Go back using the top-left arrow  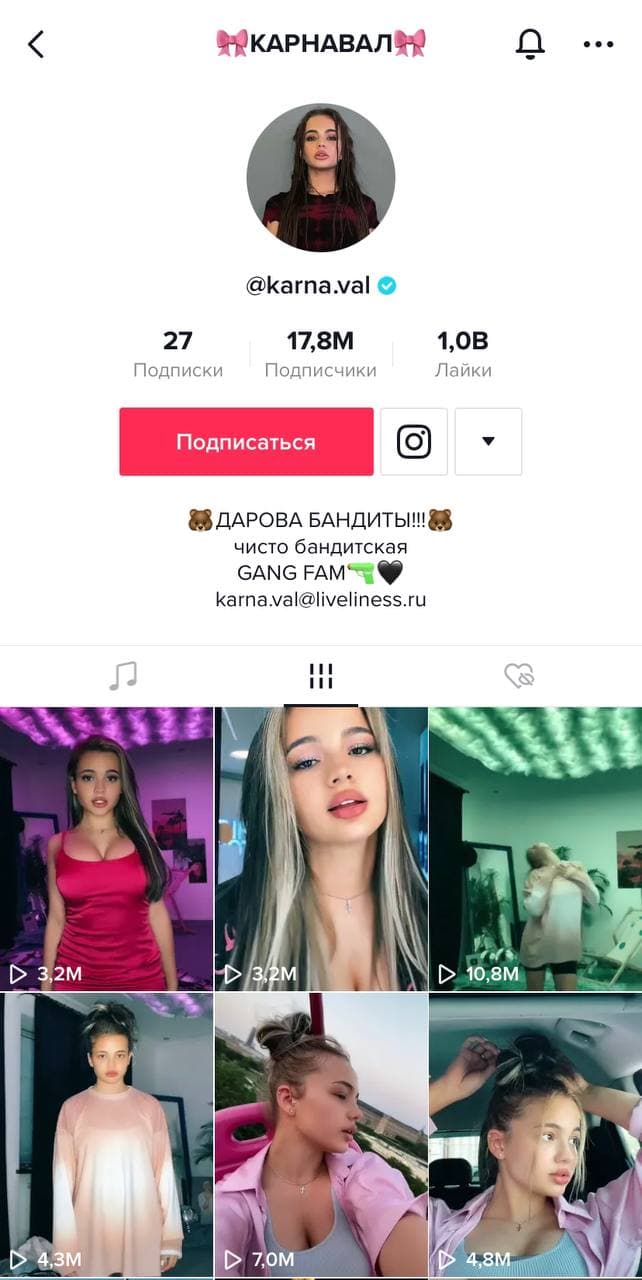click(37, 44)
